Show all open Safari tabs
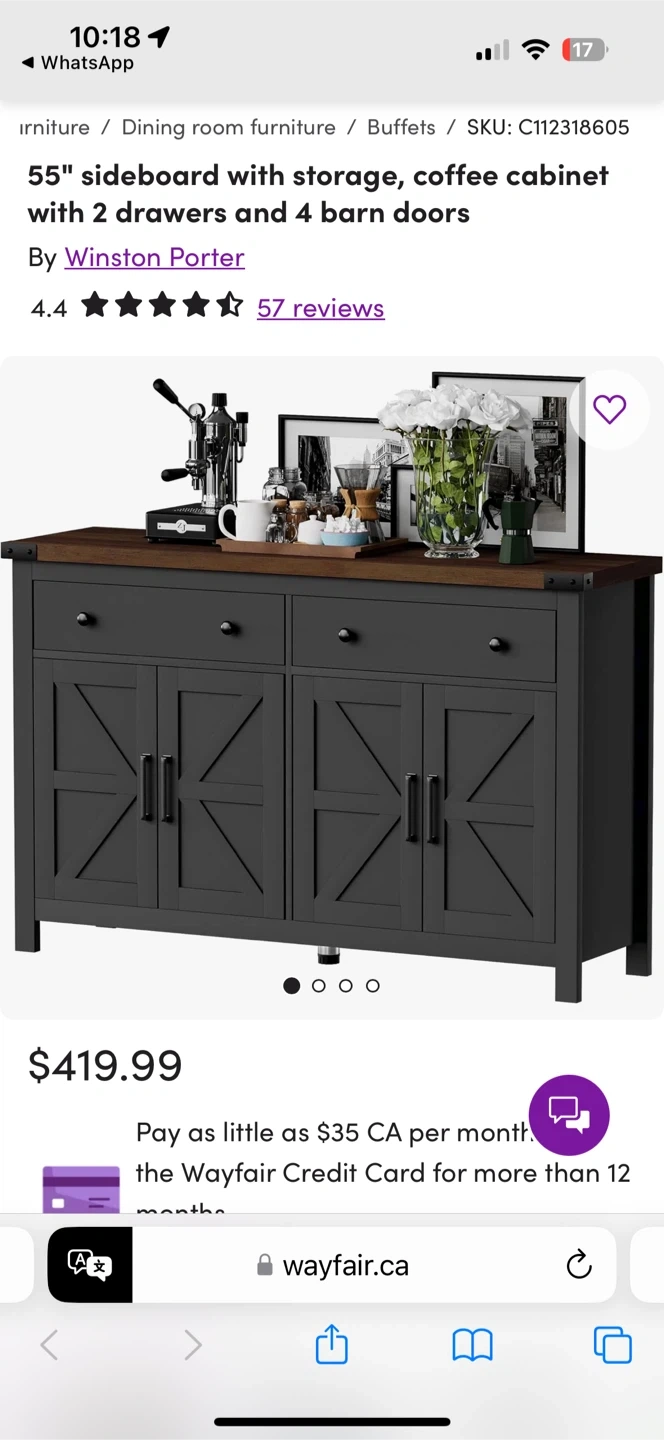Screen dimensions: 664x1440 tap(612, 1345)
